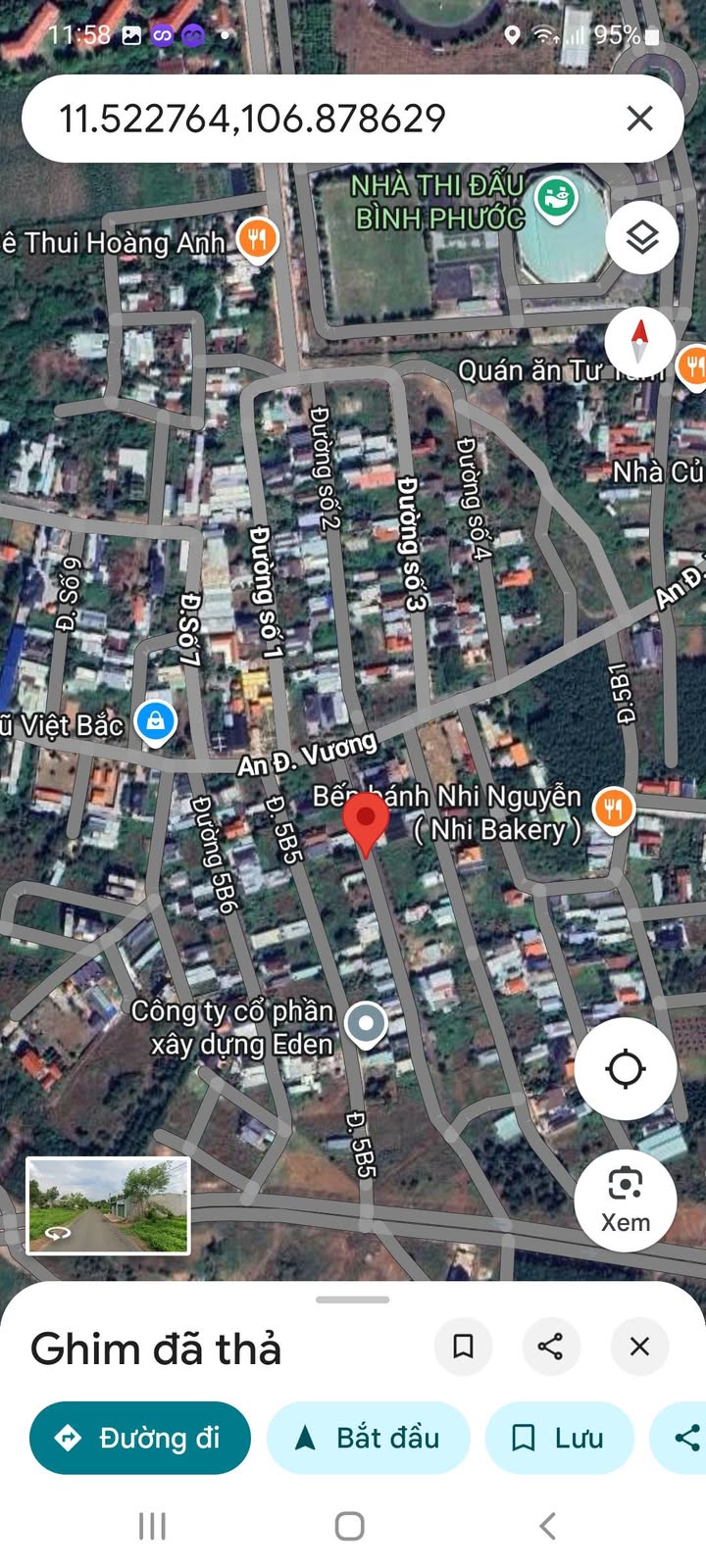The width and height of the screenshot is (706, 1568).
Task: Save this place with the Lưu chip
Action: coord(559,1438)
